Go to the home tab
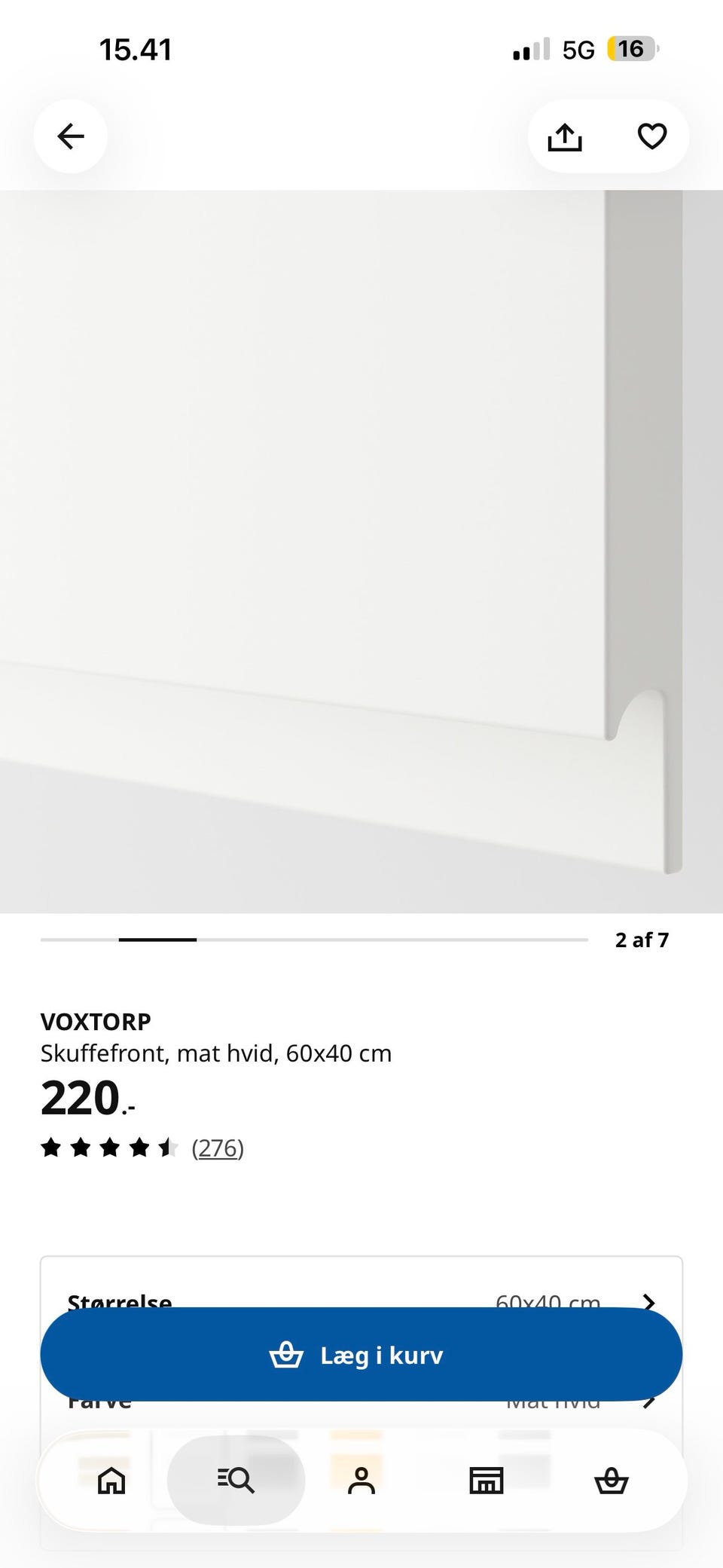723x1568 pixels. 111,1481
